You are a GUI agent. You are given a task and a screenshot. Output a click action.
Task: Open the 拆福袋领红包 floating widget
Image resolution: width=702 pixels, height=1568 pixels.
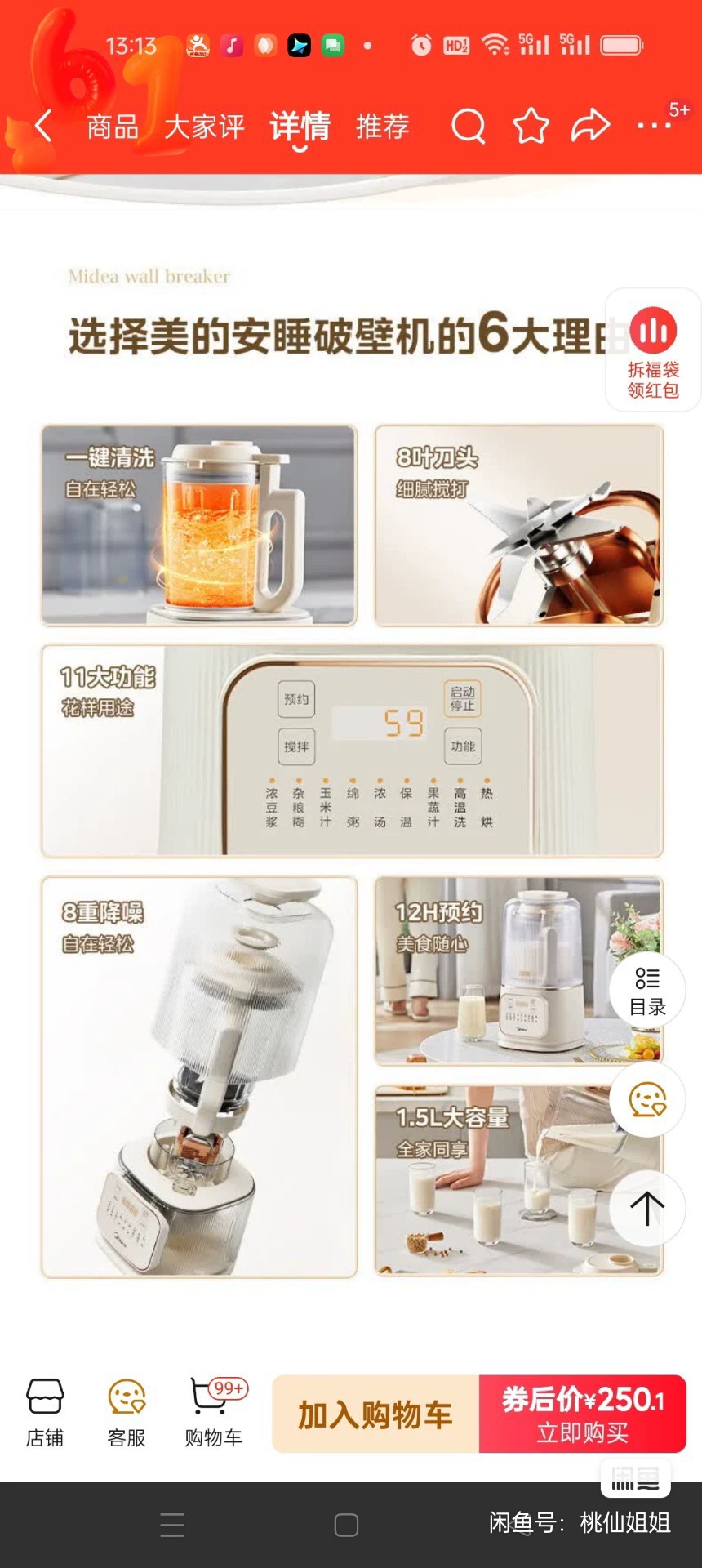[653, 351]
